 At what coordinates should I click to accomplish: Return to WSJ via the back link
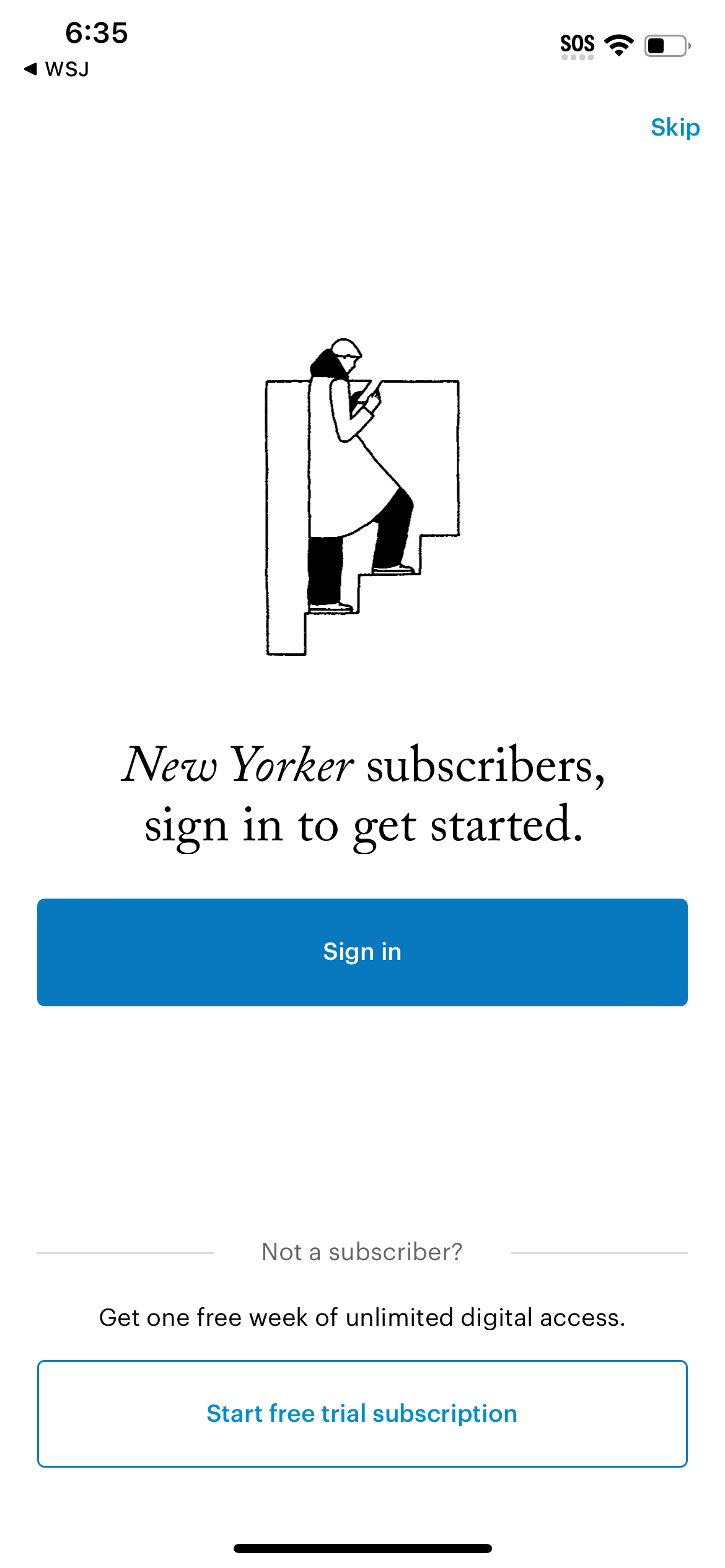56,69
